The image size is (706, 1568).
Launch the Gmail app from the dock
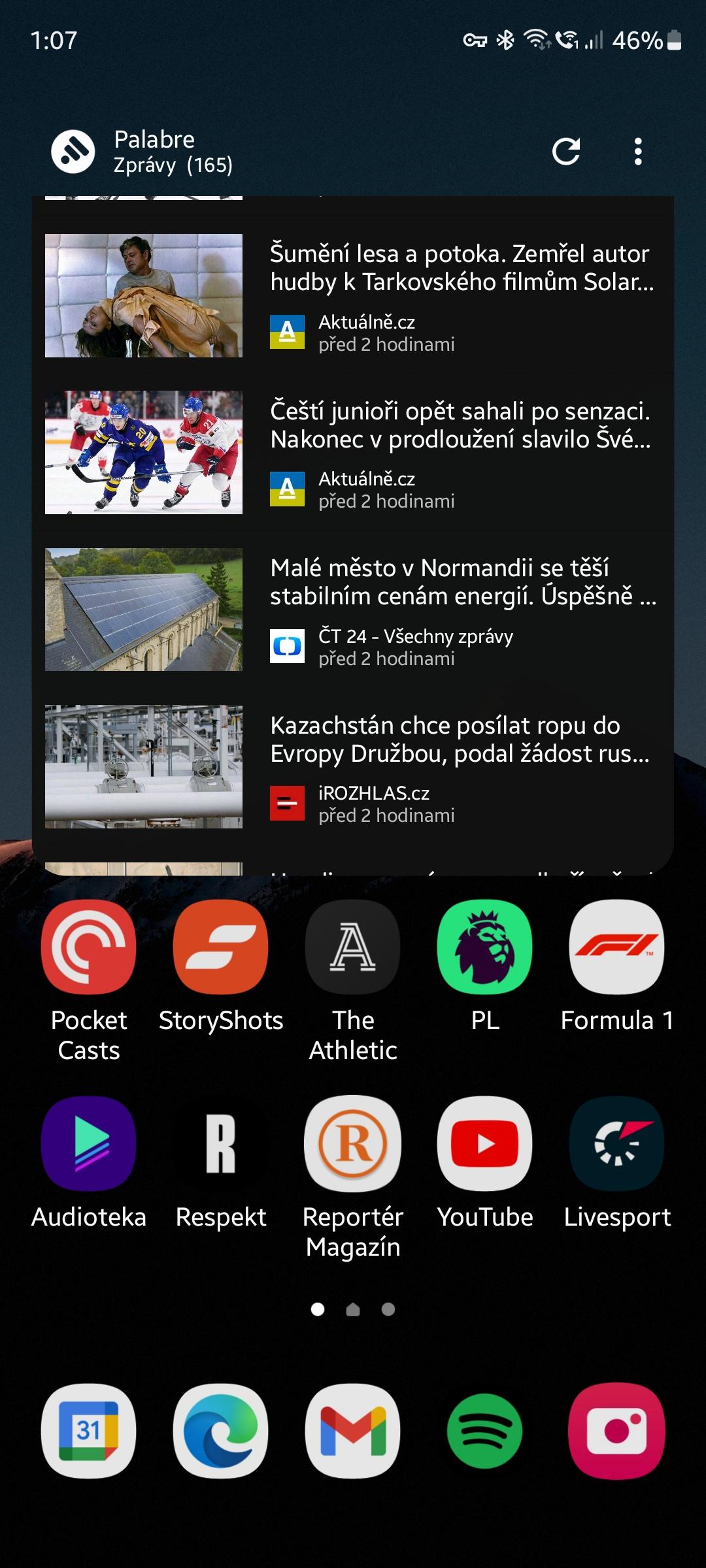[353, 1431]
